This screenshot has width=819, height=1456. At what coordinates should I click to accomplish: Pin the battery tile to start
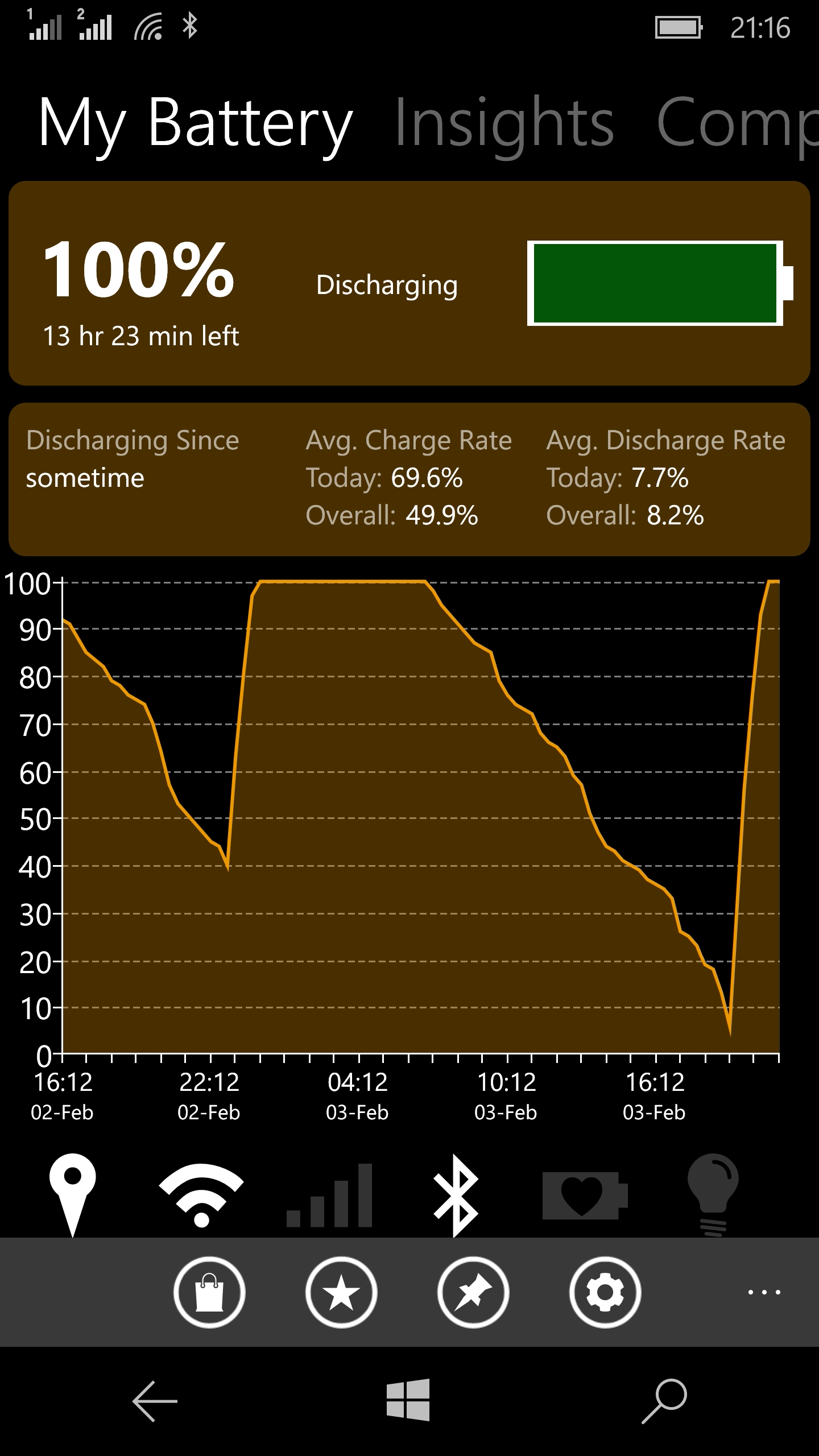click(473, 1292)
